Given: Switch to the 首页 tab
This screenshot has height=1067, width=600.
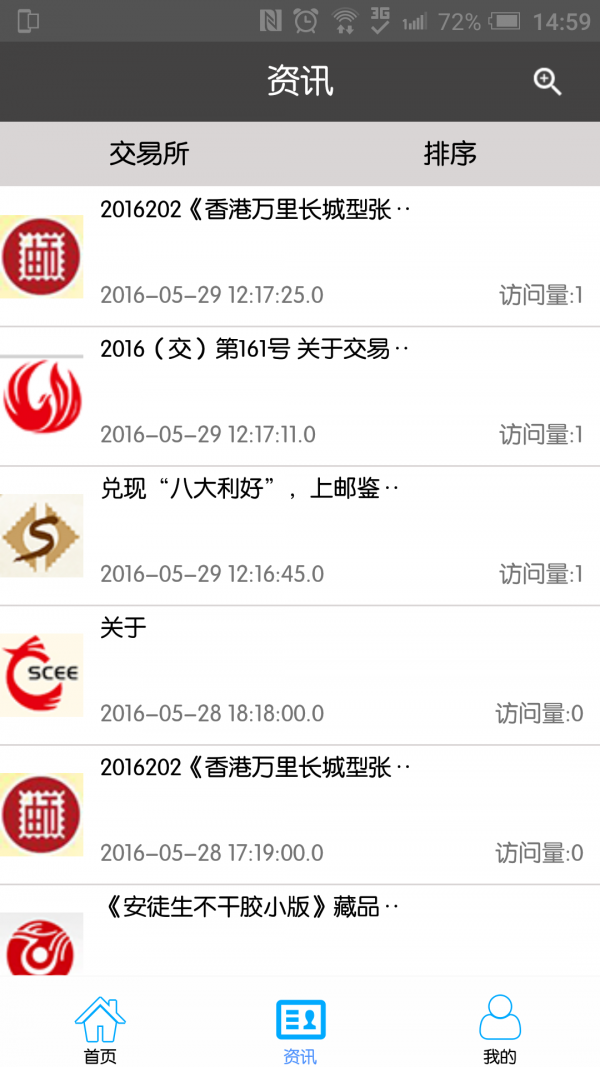Looking at the screenshot, I should click(100, 1030).
